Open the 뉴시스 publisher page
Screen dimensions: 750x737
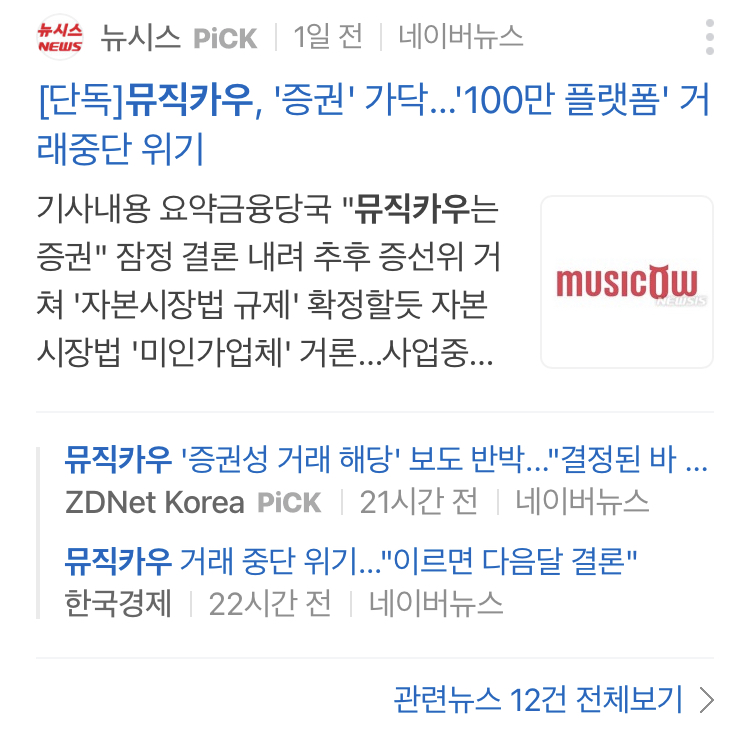[140, 37]
